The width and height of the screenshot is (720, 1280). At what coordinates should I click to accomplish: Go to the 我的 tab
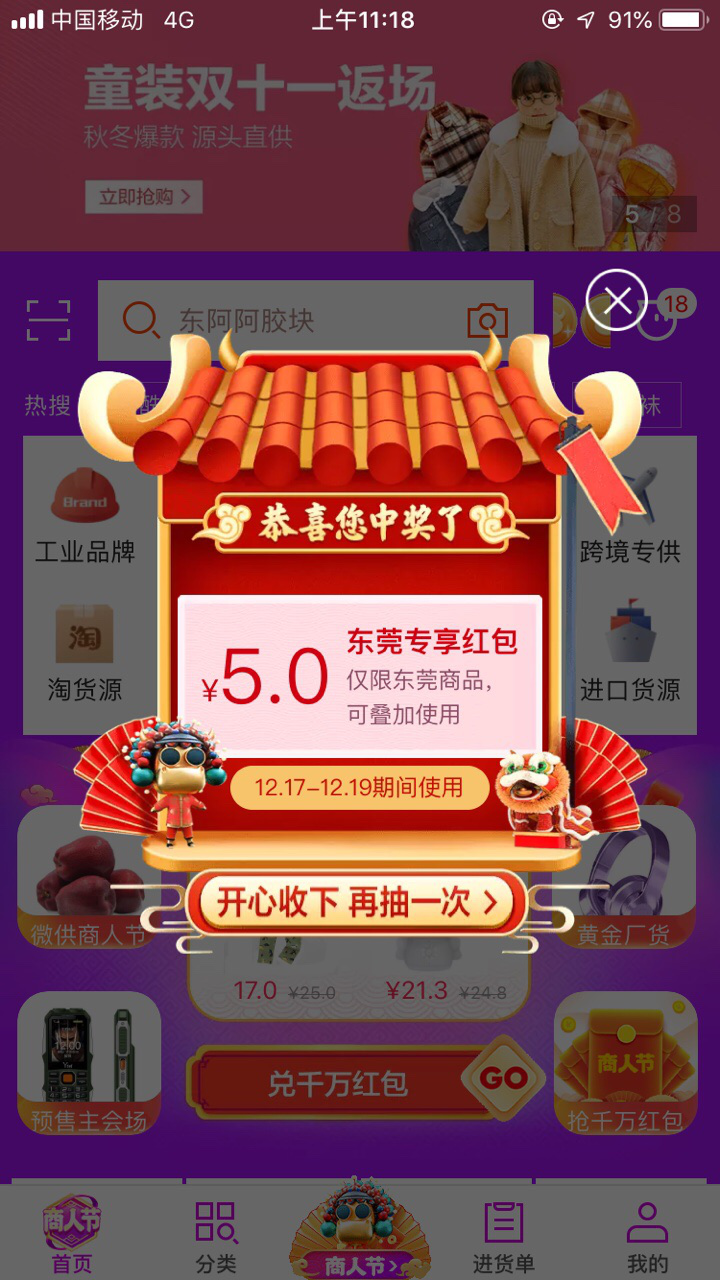(647, 1236)
